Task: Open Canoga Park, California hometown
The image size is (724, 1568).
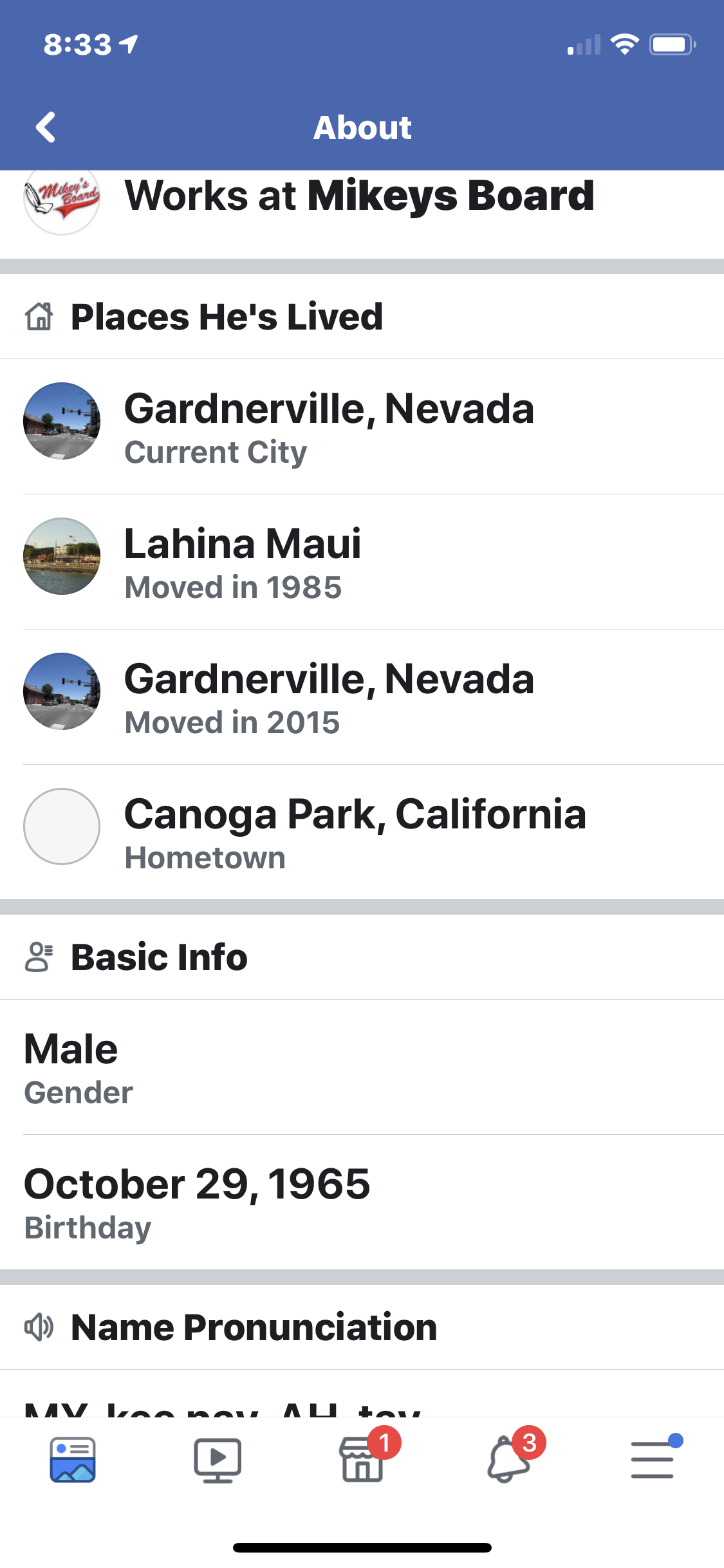Action: coord(362,832)
